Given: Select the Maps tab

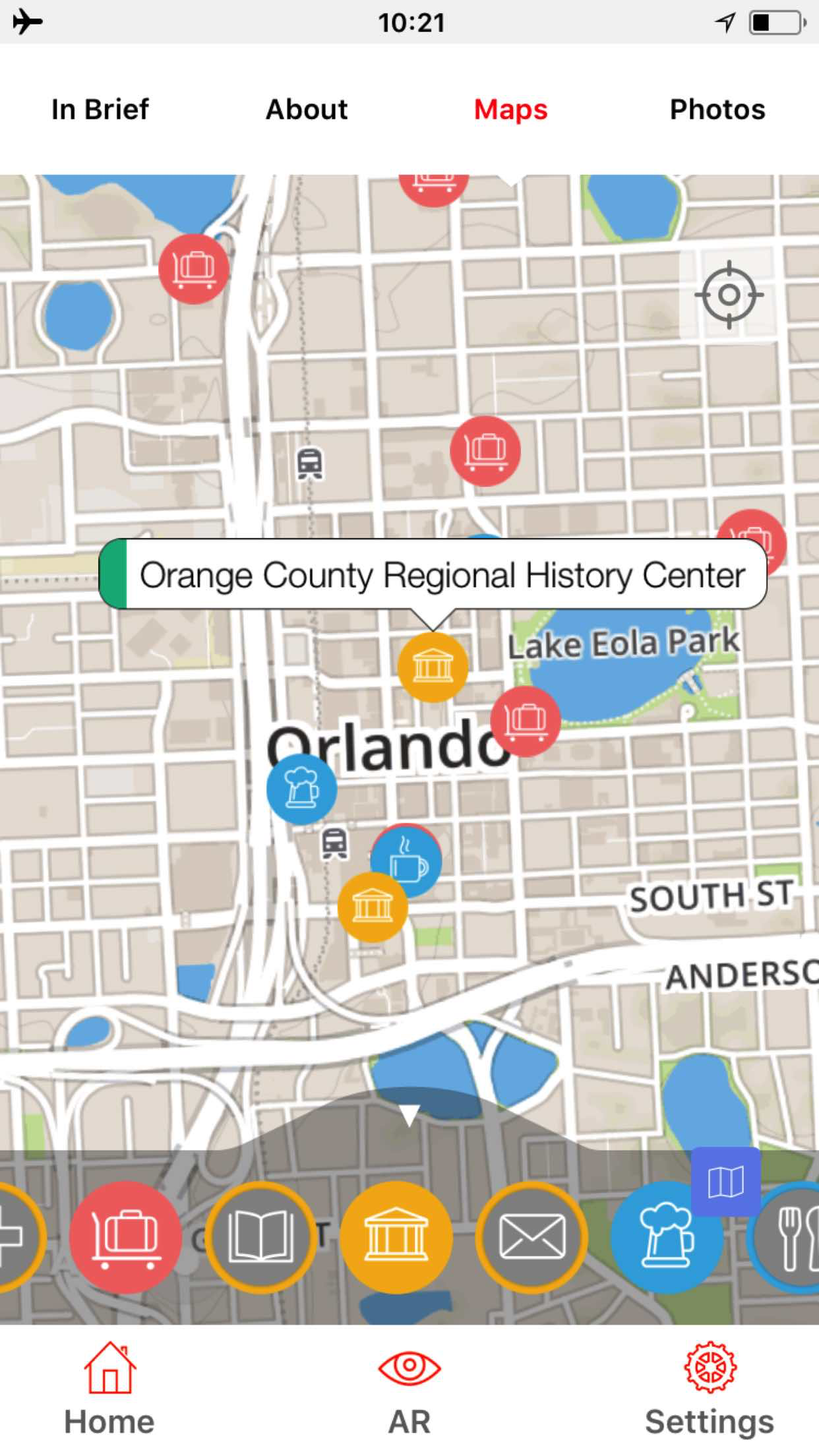Looking at the screenshot, I should click(x=511, y=109).
